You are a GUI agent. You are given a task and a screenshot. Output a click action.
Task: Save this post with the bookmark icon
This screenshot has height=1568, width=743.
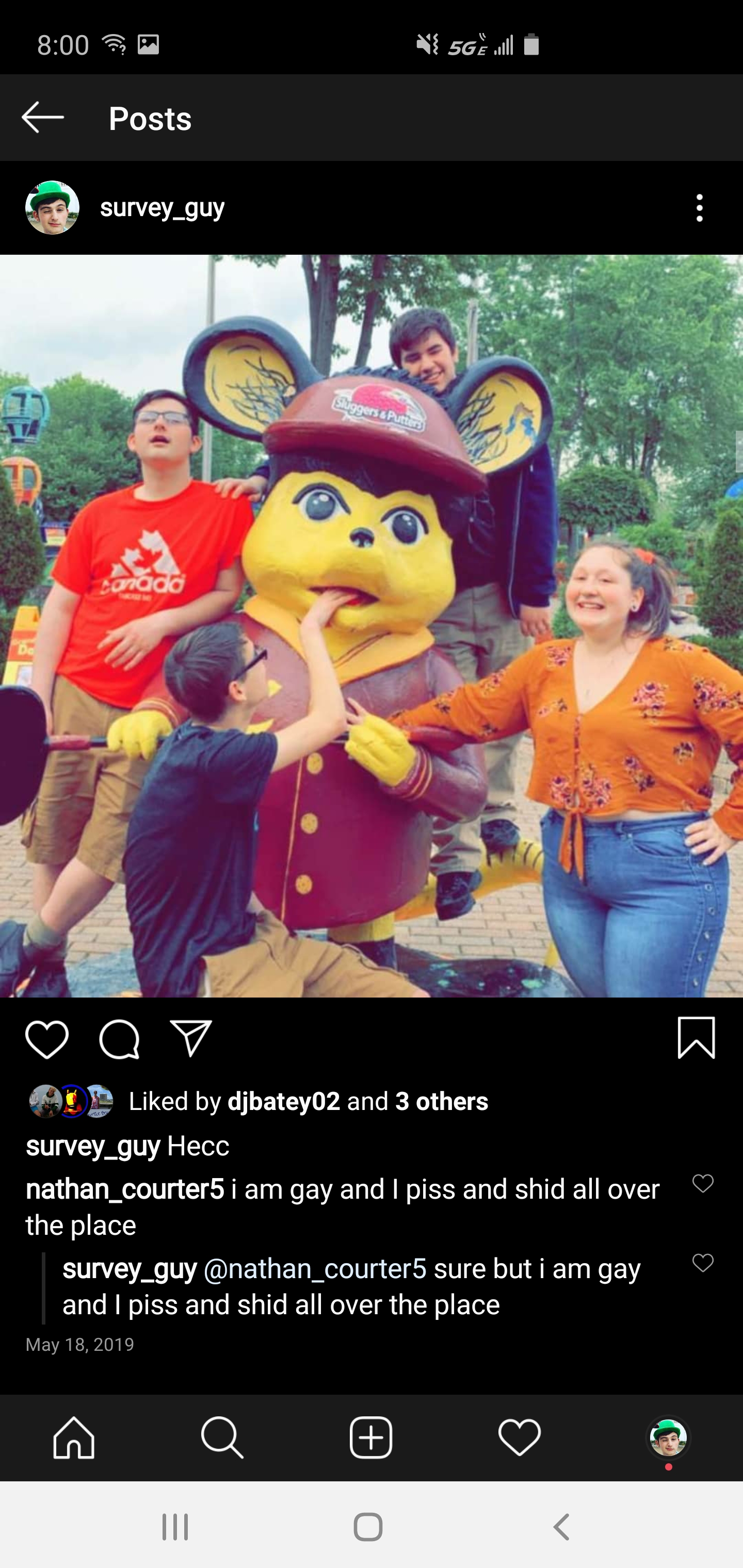pos(696,1038)
